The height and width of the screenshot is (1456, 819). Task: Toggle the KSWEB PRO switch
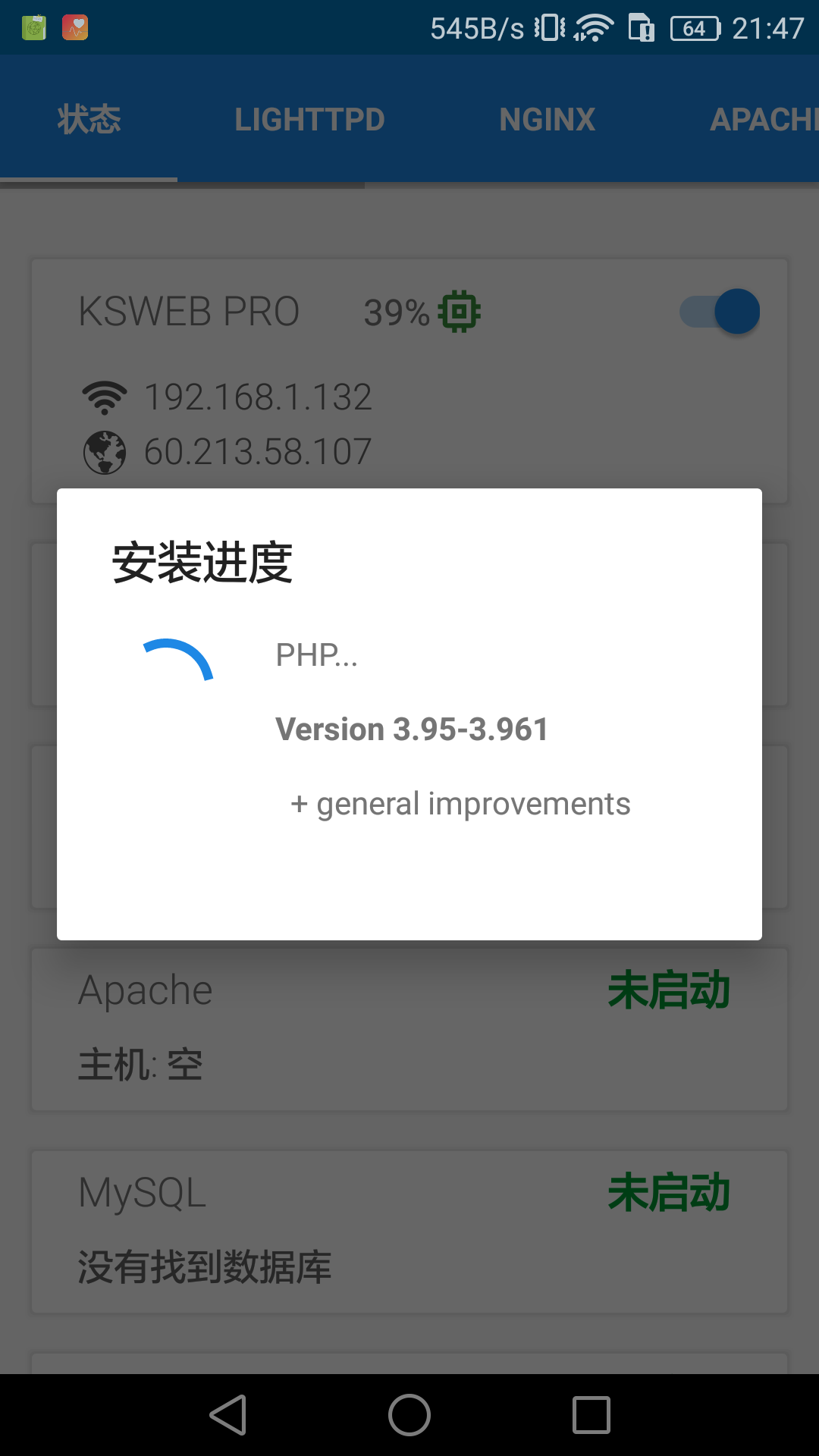(720, 312)
